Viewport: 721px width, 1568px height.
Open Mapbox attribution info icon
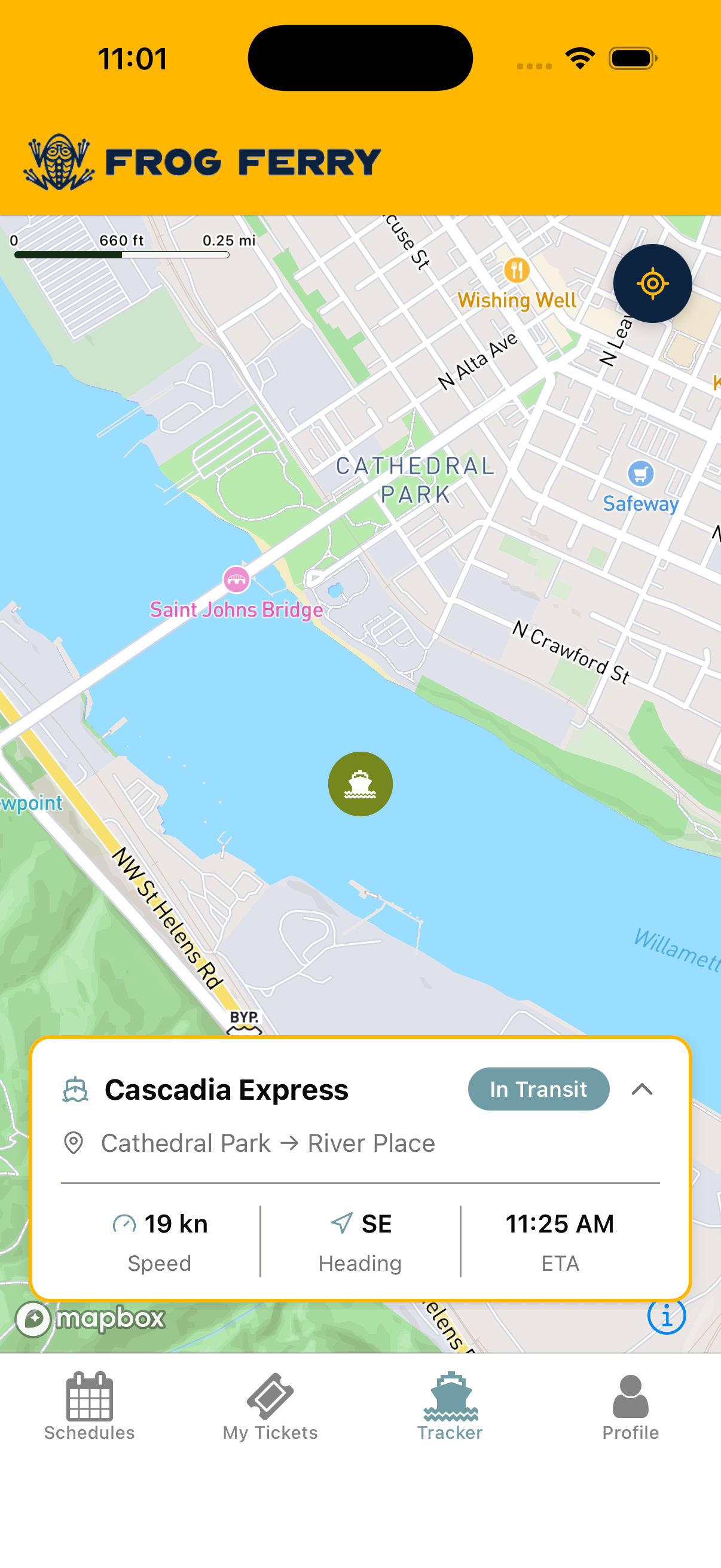[666, 1317]
